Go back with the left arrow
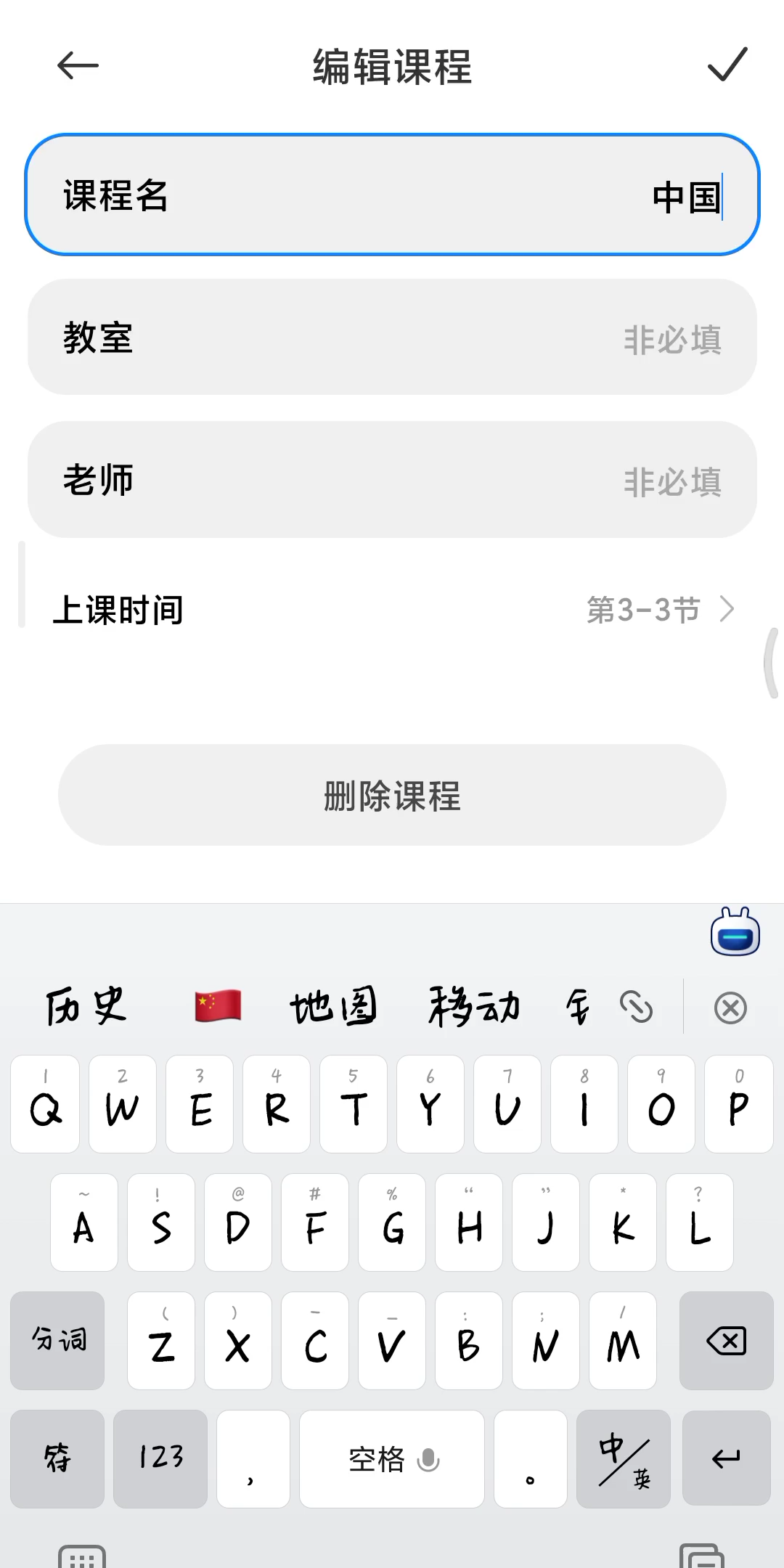Viewport: 784px width, 1568px height. pos(77,66)
